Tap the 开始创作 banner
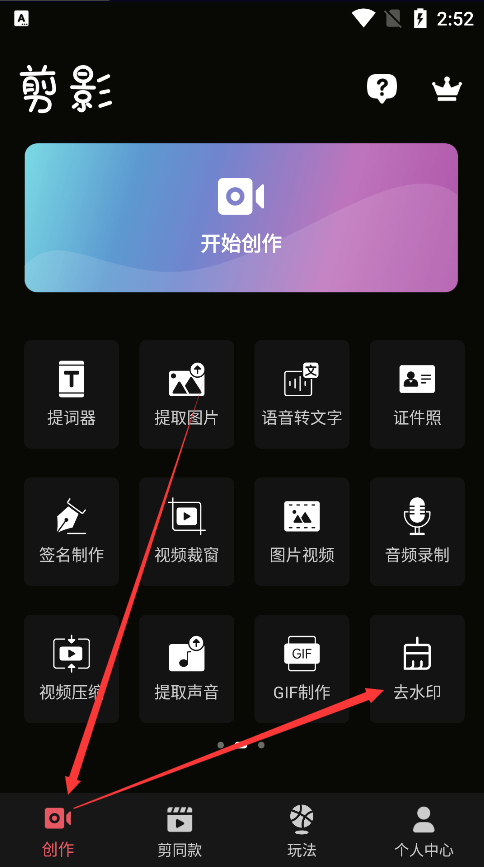 pos(241,217)
